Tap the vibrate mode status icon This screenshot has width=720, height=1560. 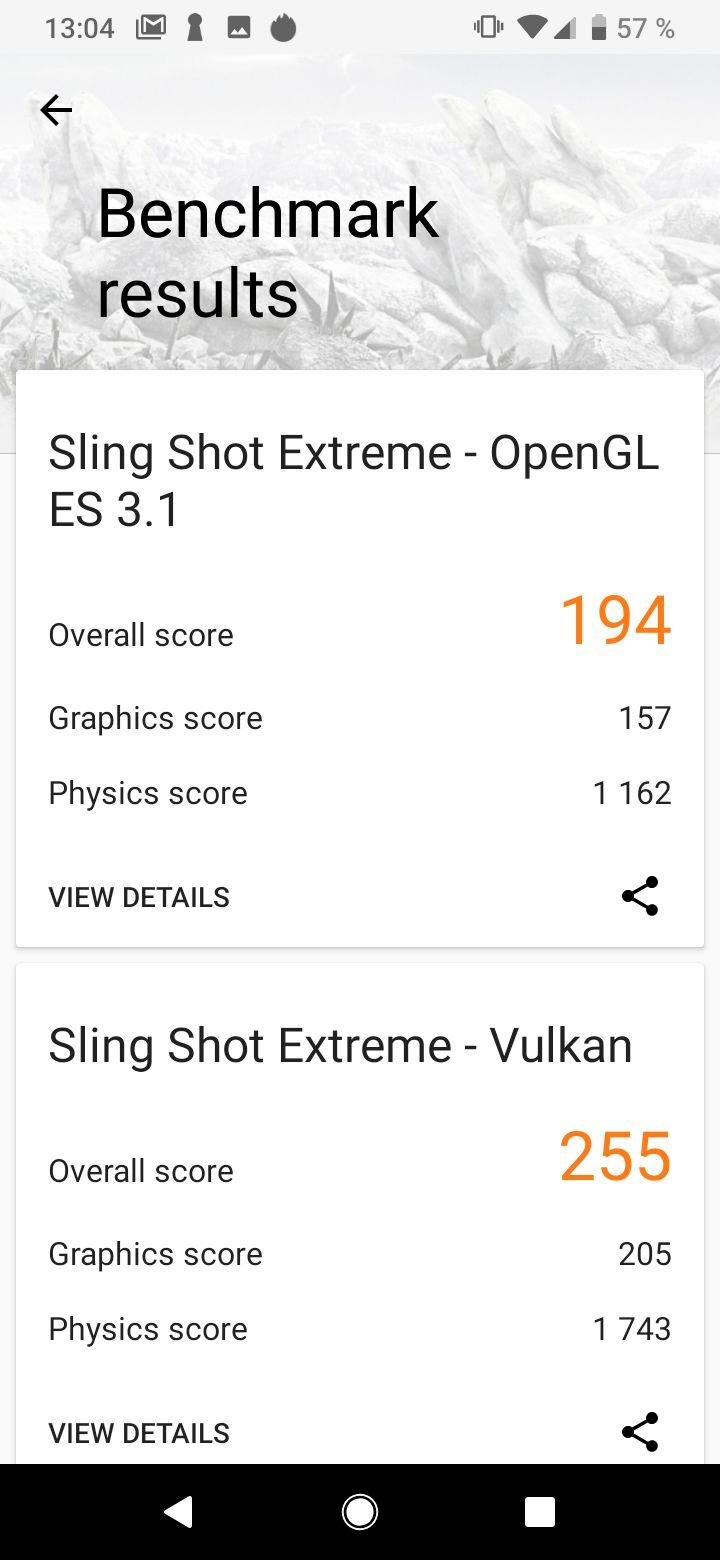[x=486, y=27]
